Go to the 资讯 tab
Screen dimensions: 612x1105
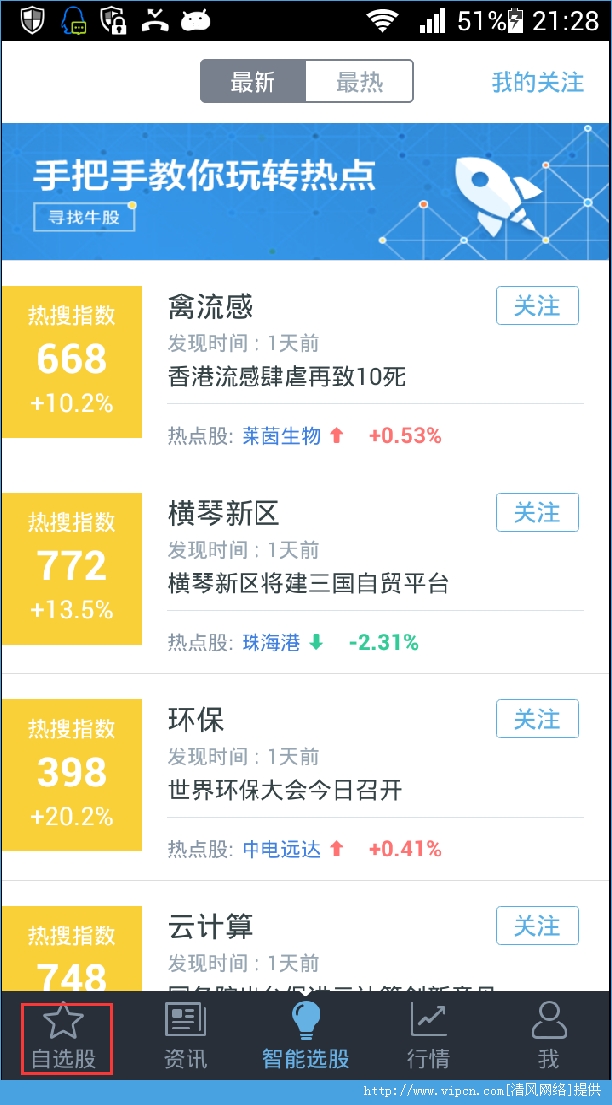pyautogui.click(x=185, y=1038)
